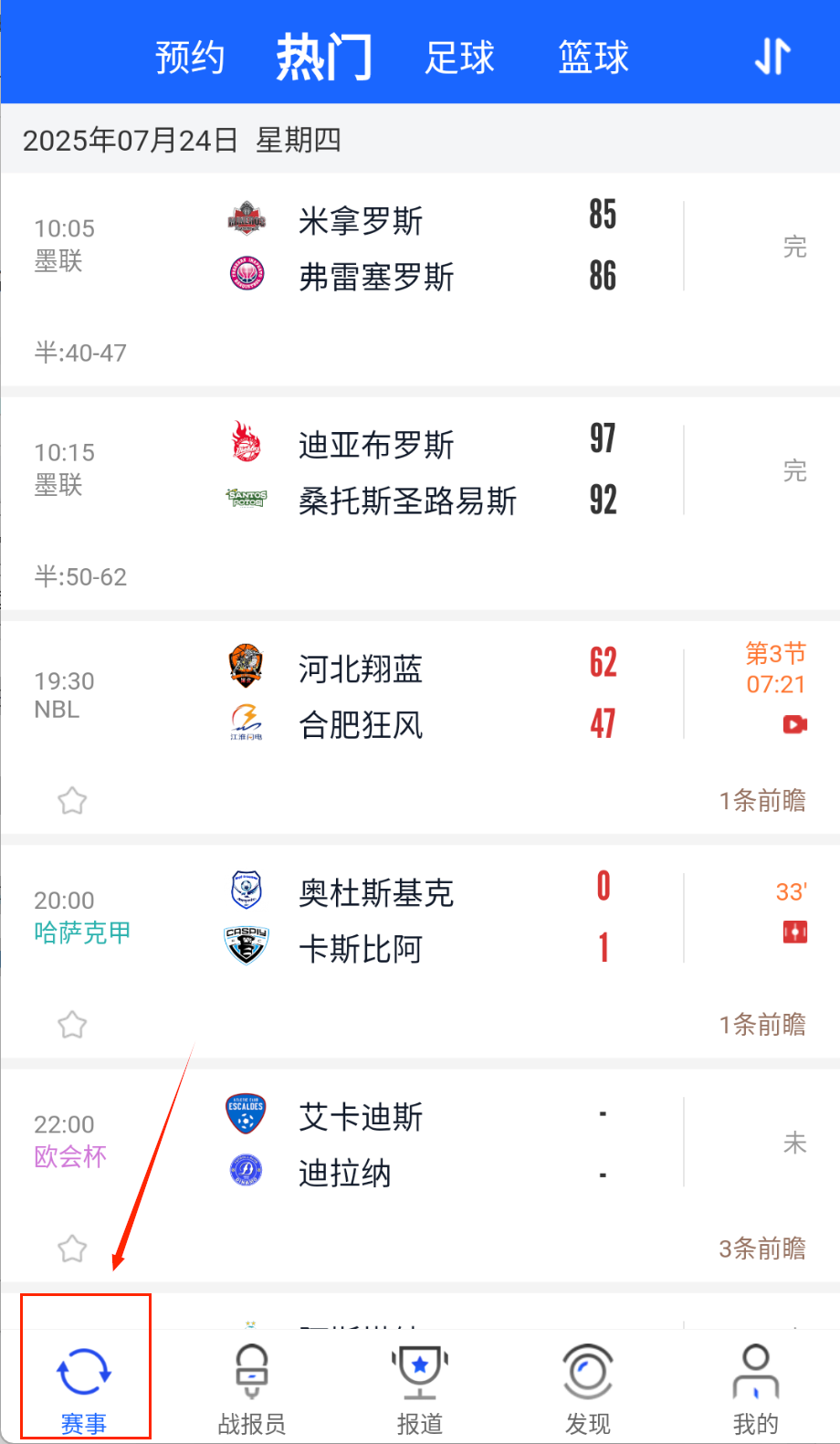Viewport: 840px width, 1444px height.
Task: Open the 篮球 tab
Action: (x=593, y=57)
